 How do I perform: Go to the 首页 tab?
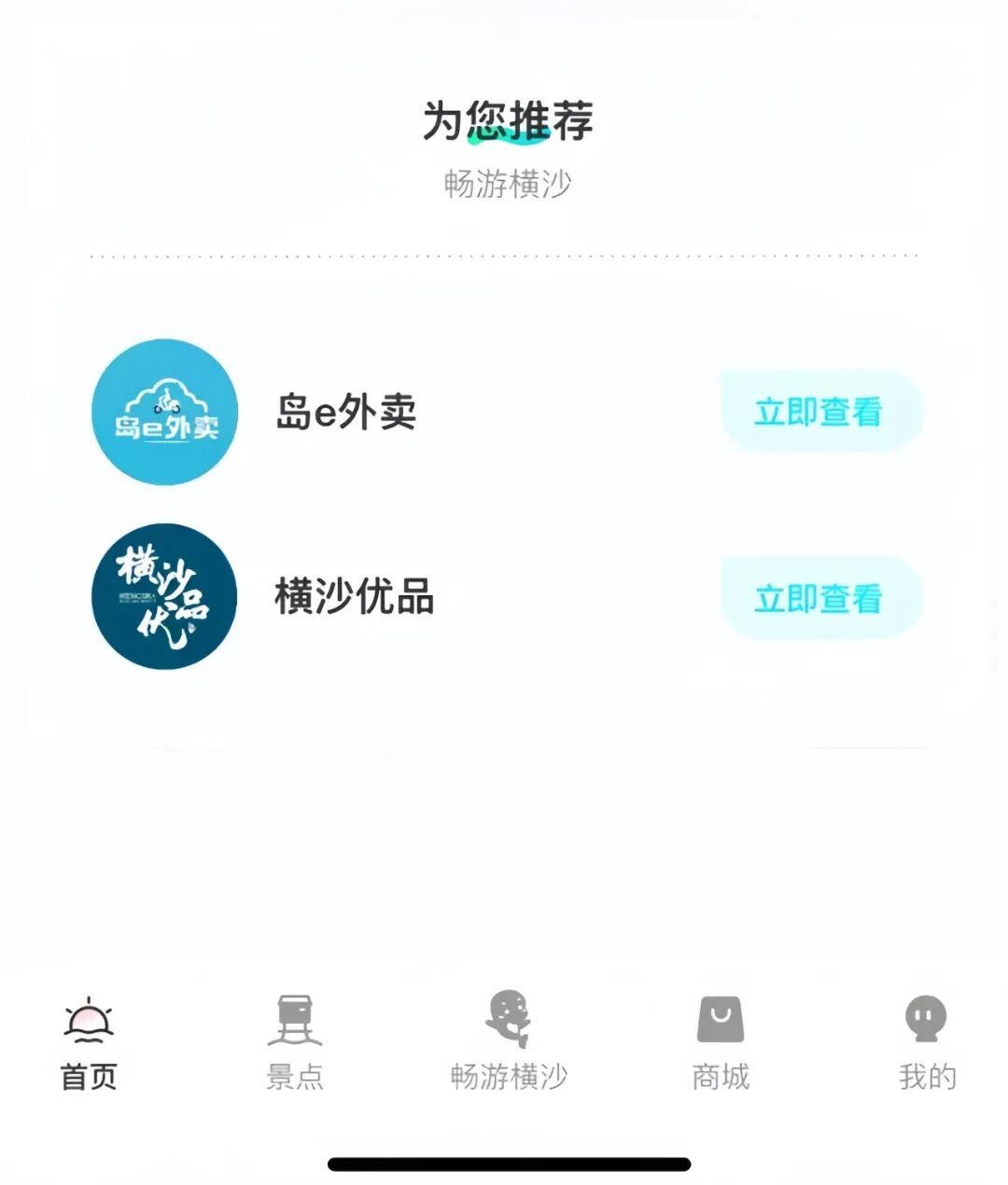pos(89,1041)
